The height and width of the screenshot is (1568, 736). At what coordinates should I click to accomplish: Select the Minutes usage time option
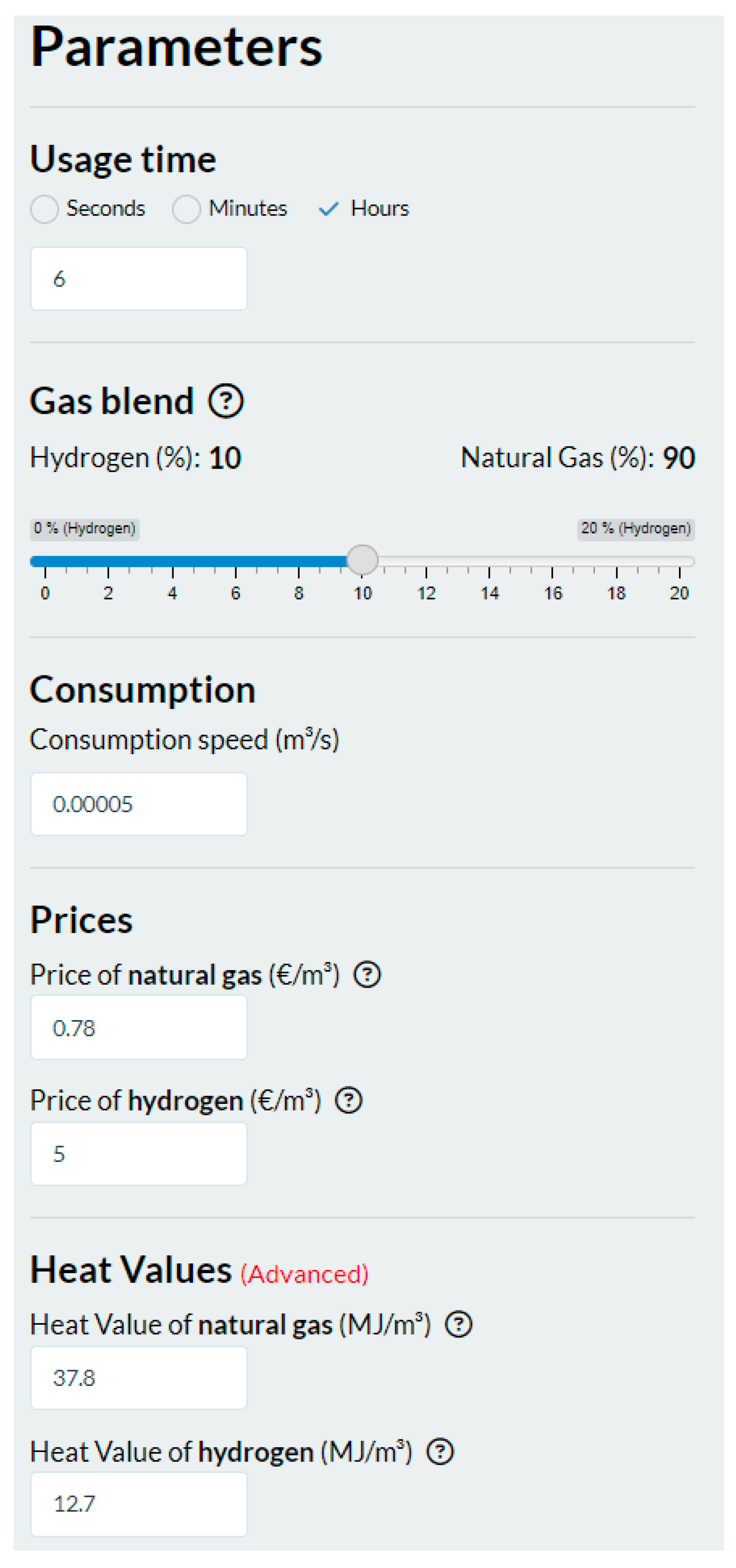click(x=186, y=209)
